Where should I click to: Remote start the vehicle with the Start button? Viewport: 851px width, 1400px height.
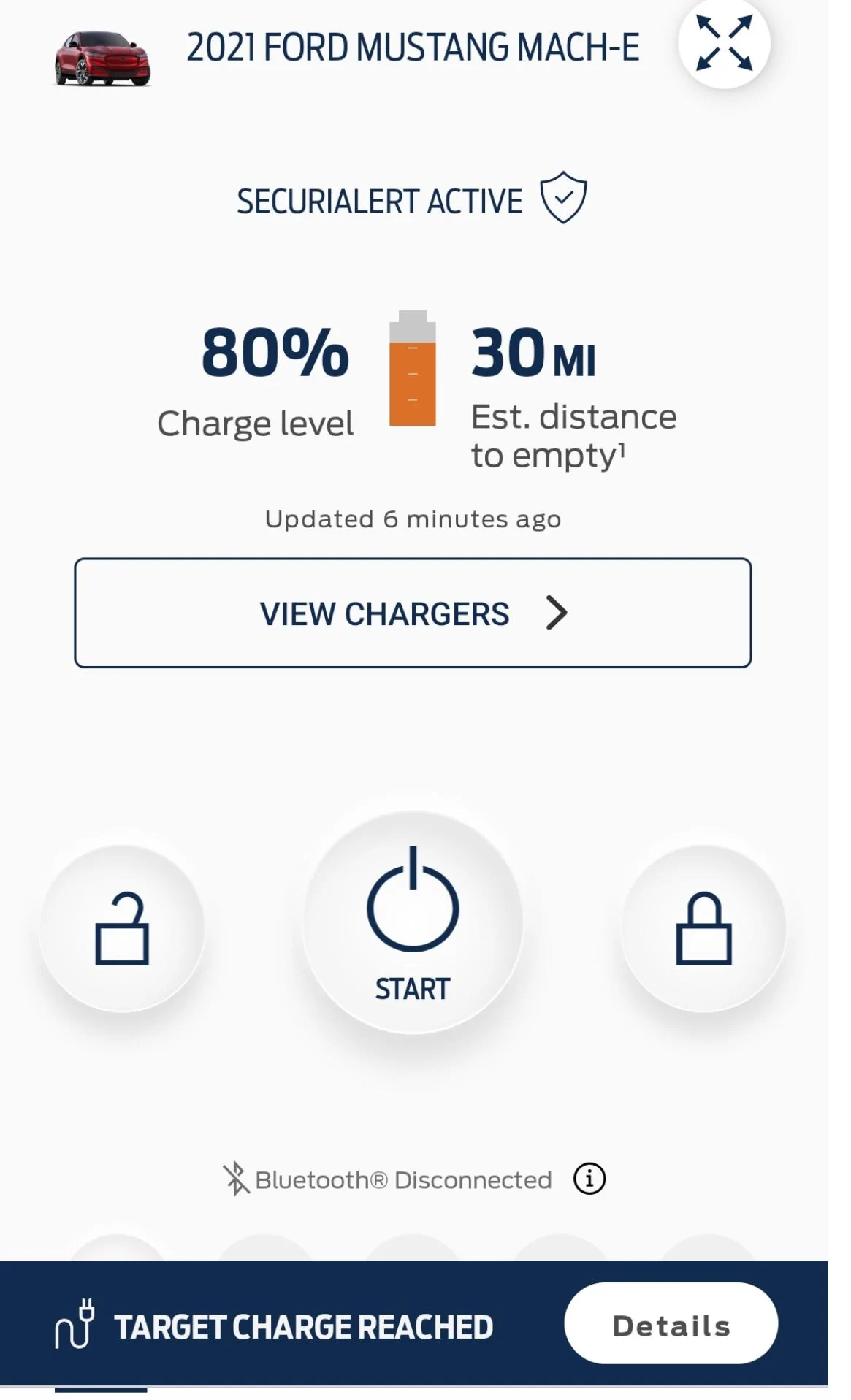coord(413,922)
